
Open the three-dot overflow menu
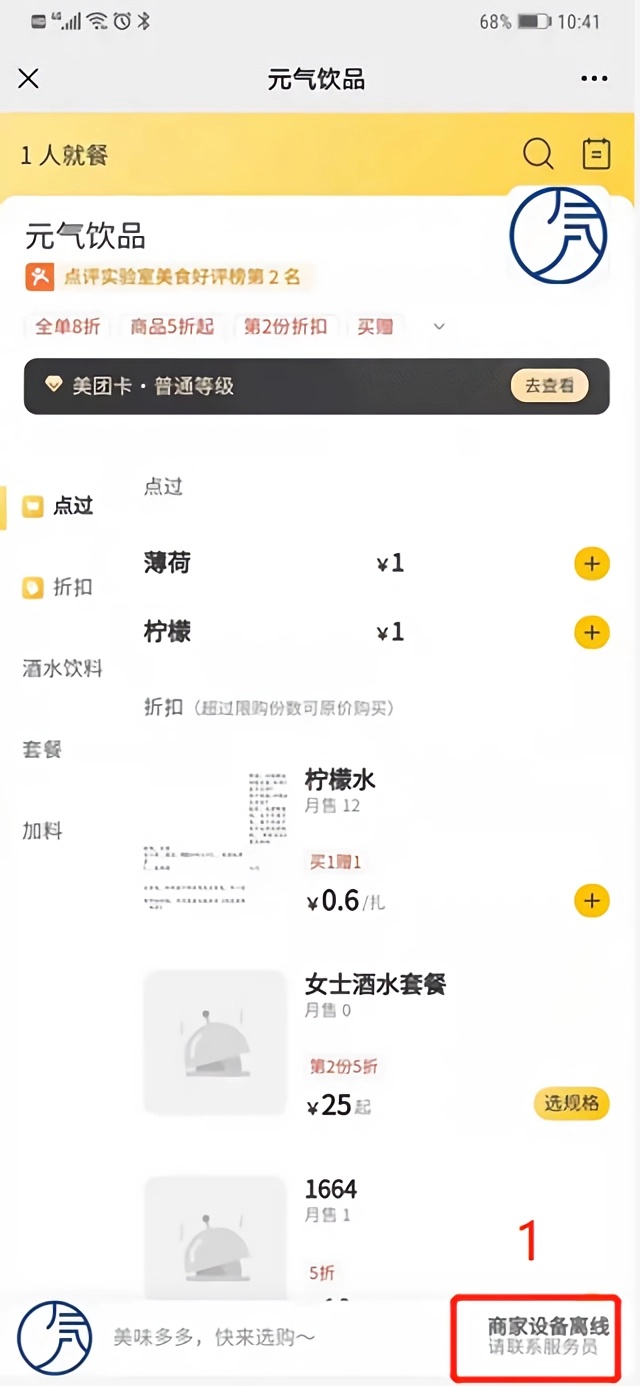pyautogui.click(x=594, y=79)
